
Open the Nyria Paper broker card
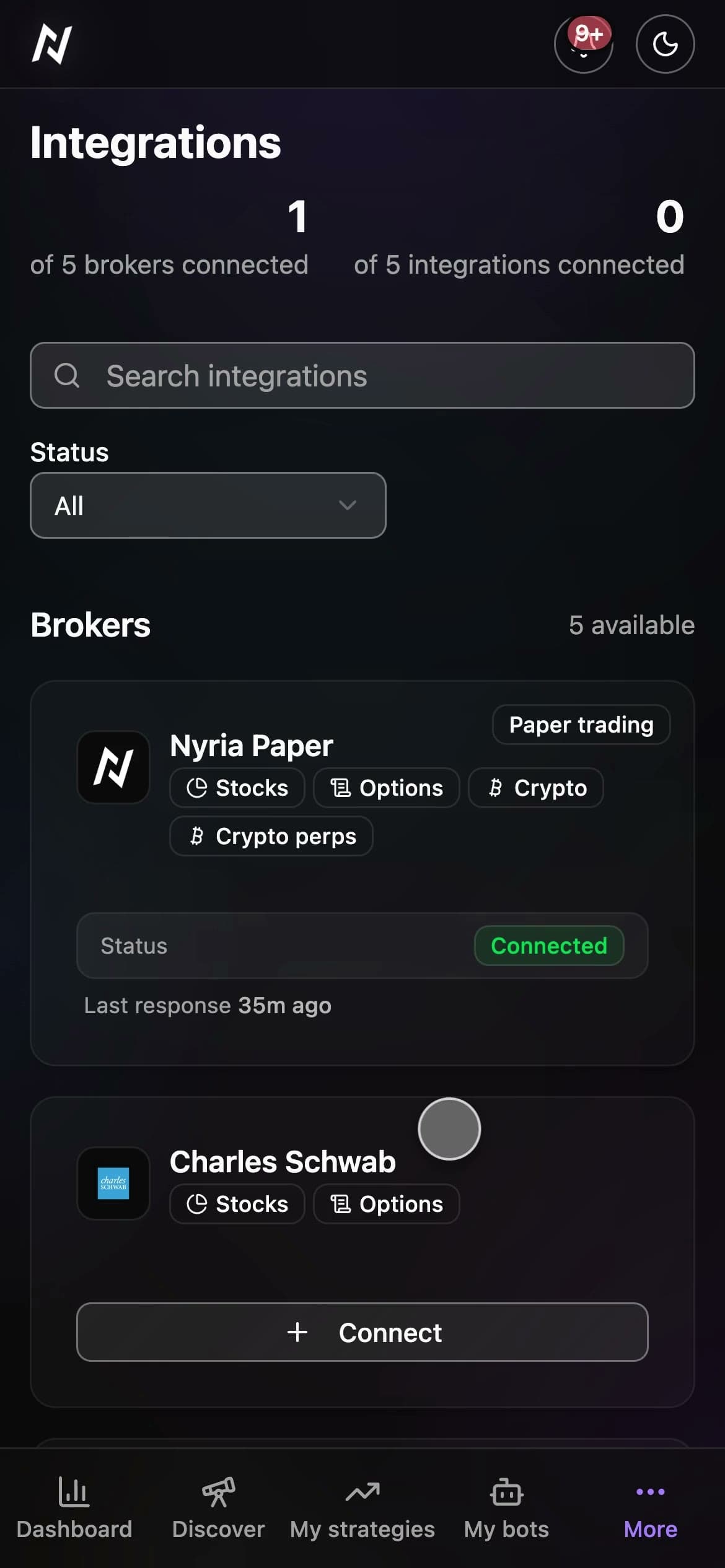coord(362,873)
